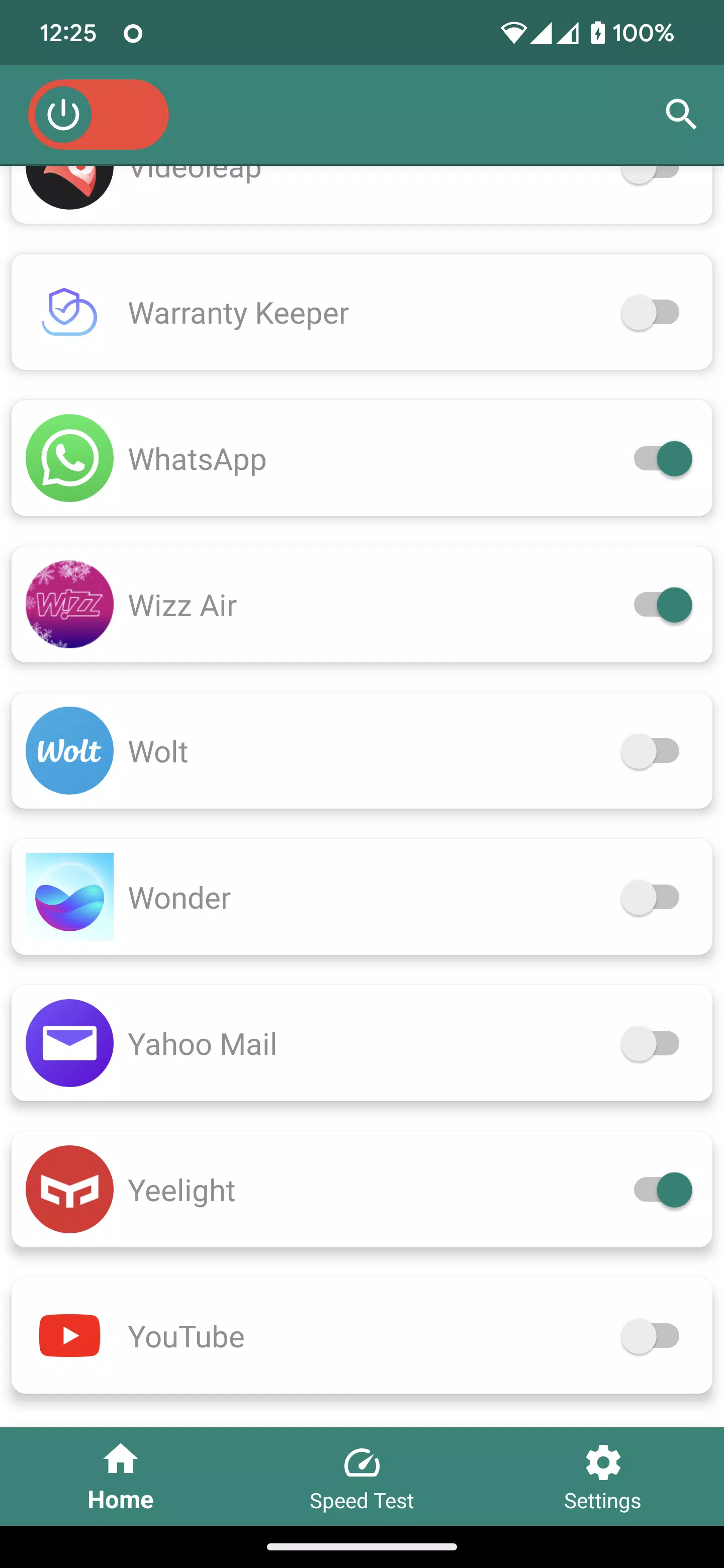
Task: Click the Warranty Keeper shield icon
Action: point(68,312)
